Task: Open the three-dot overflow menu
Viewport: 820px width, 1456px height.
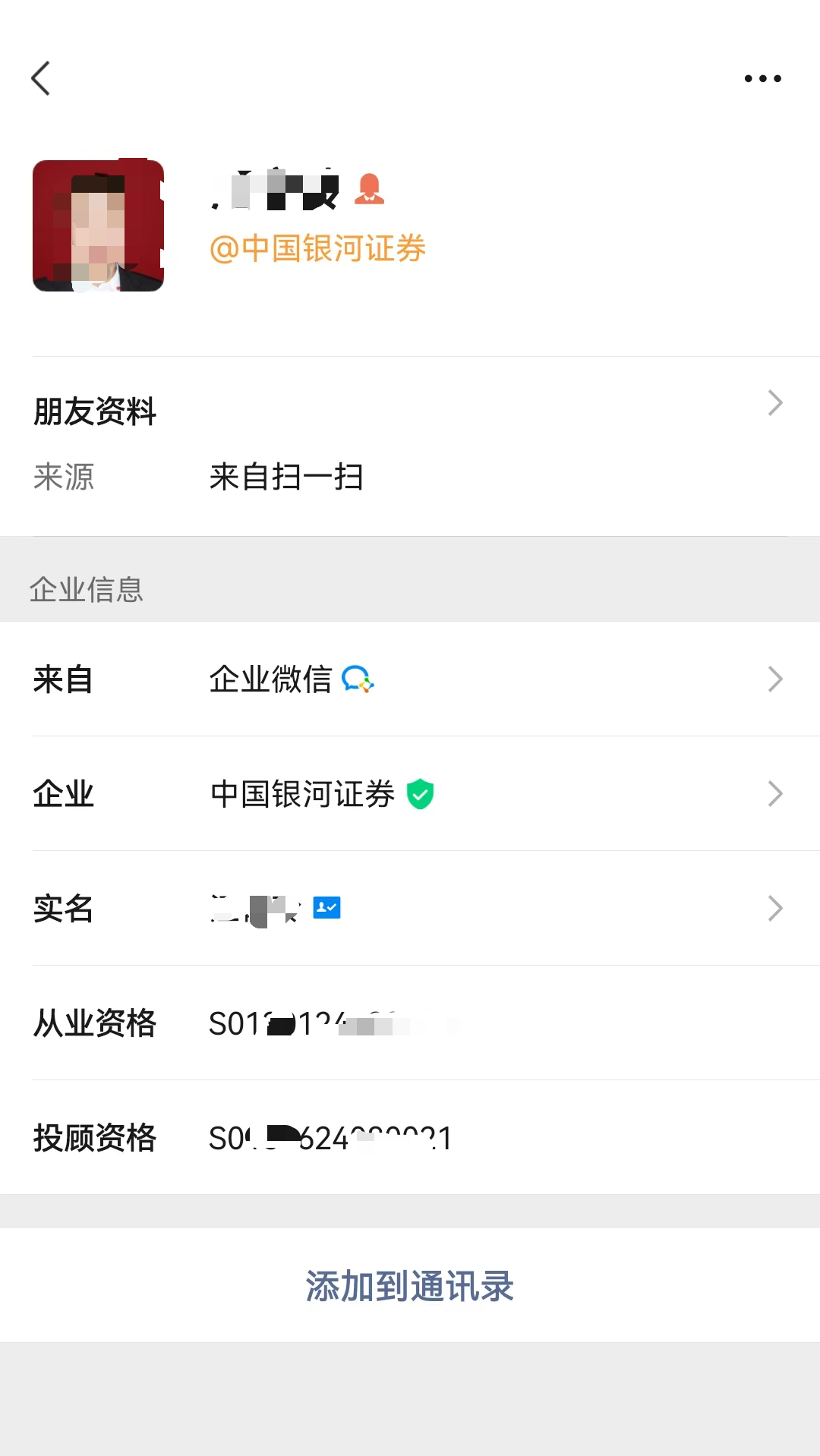Action: tap(762, 78)
